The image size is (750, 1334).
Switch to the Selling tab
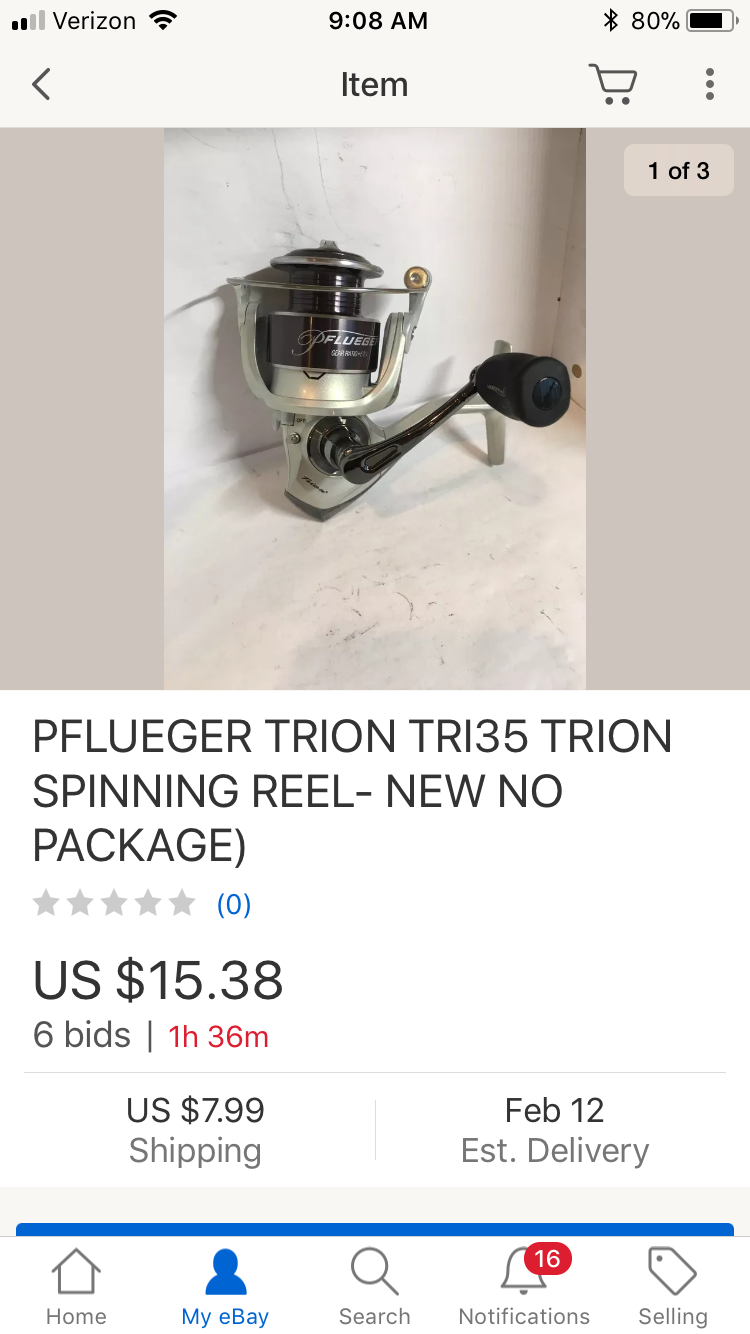673,1287
